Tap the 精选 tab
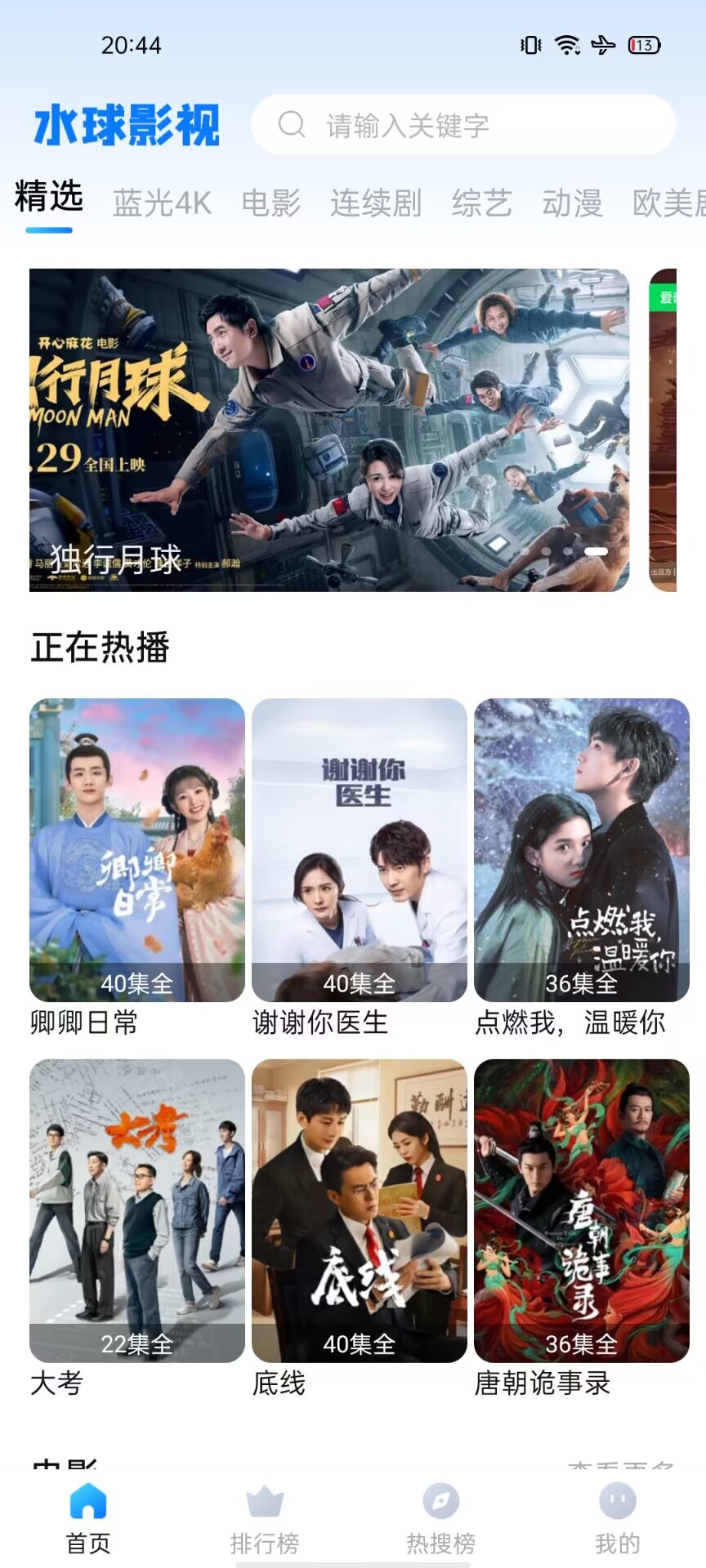This screenshot has height=1568, width=706. [49, 198]
